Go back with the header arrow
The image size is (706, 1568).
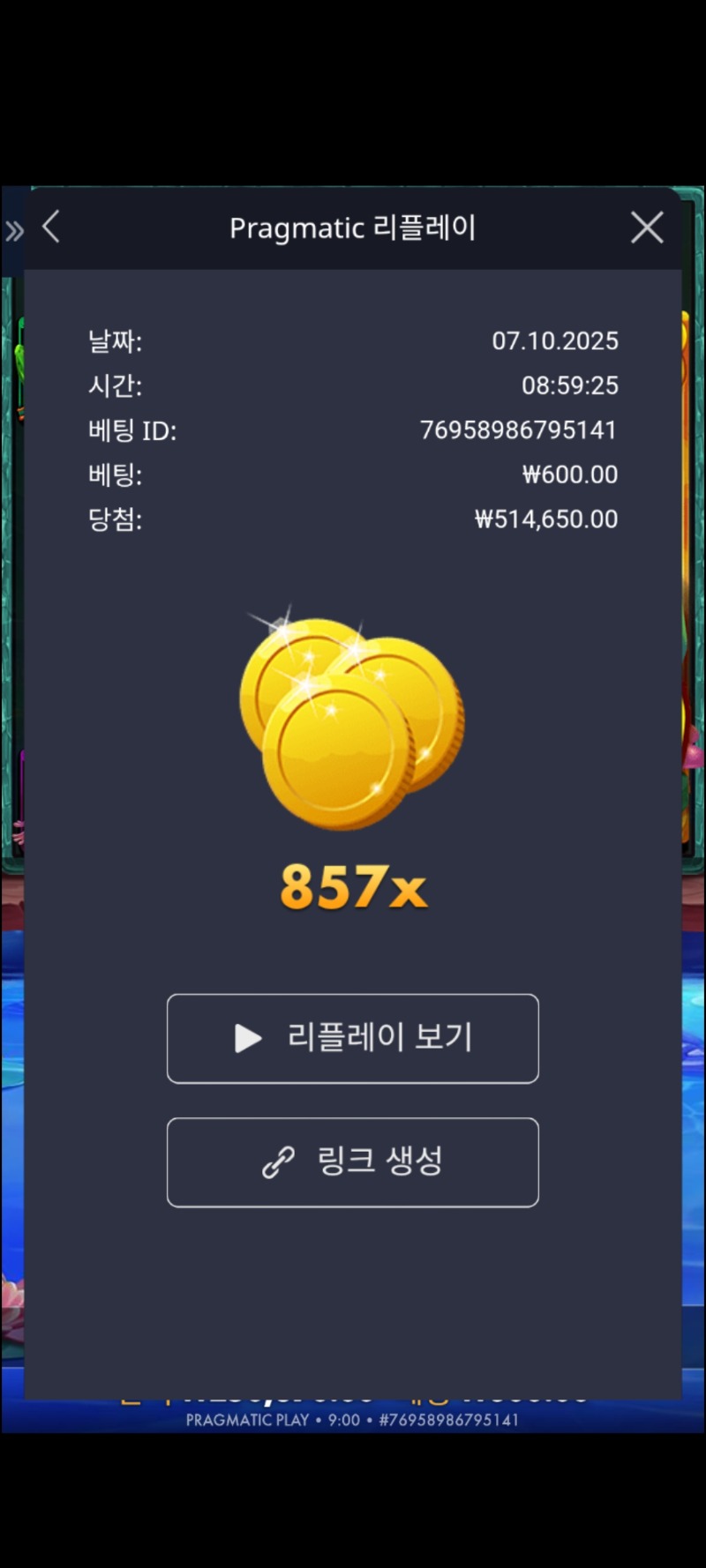coord(51,228)
